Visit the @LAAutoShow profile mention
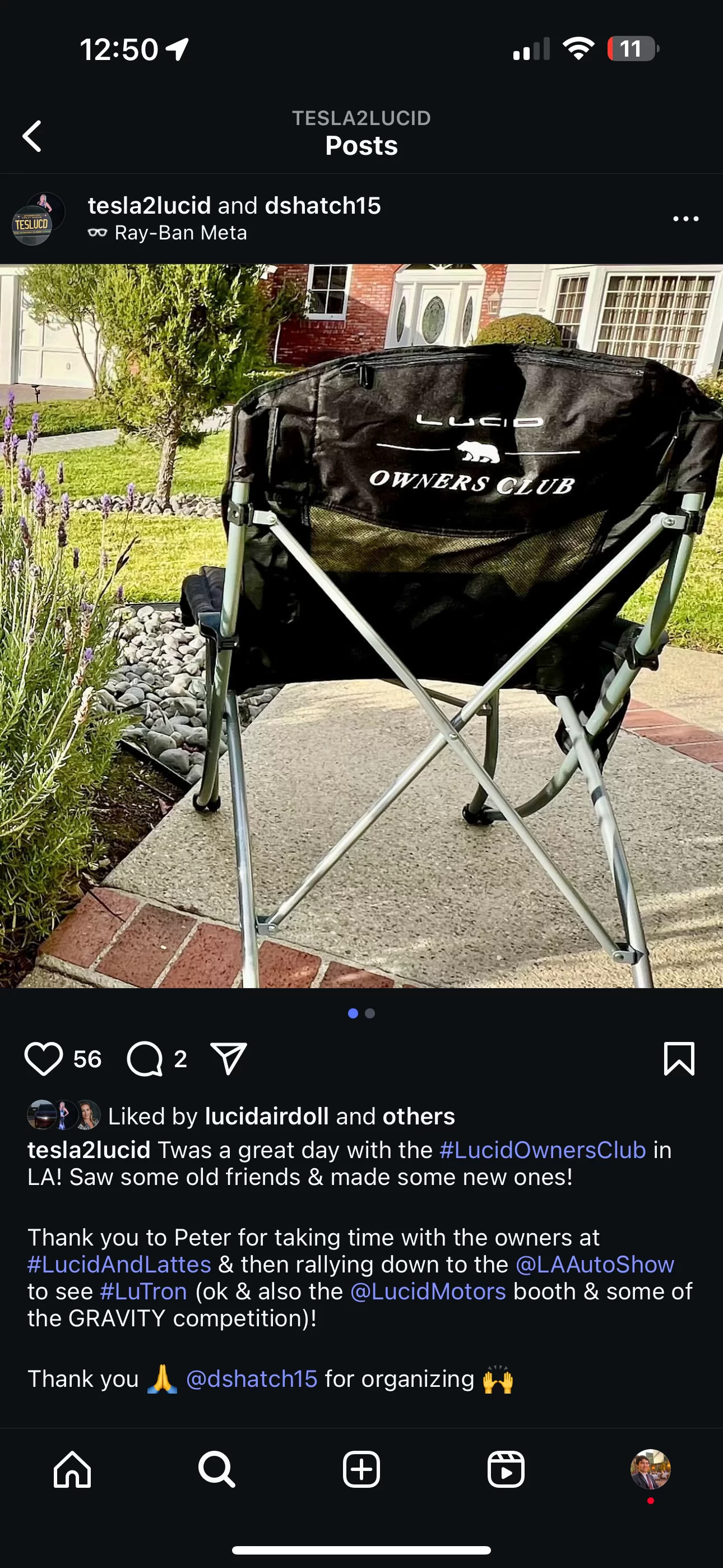723x1568 pixels. pyautogui.click(x=595, y=1264)
